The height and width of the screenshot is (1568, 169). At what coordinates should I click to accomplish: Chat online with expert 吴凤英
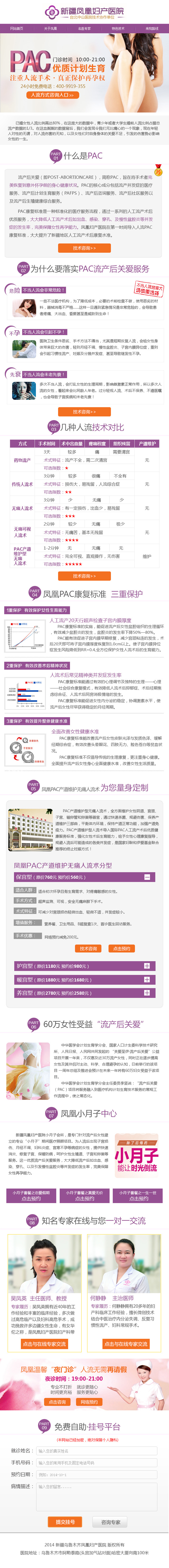tap(44, 1343)
